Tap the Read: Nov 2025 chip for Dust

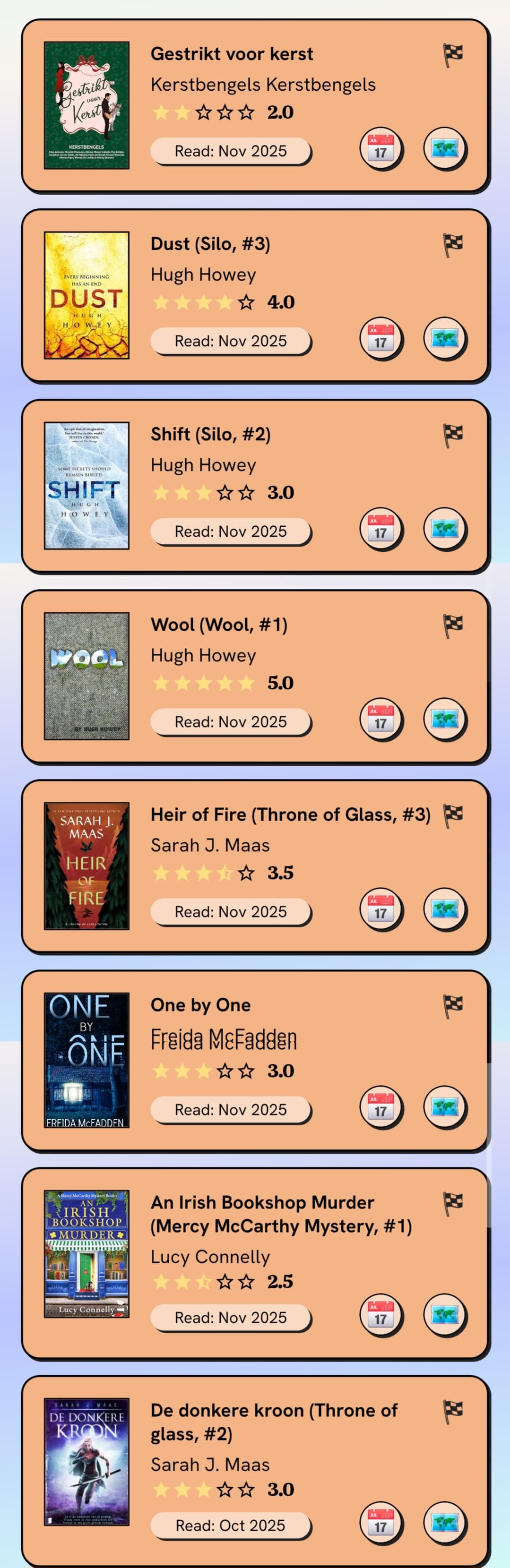(230, 341)
